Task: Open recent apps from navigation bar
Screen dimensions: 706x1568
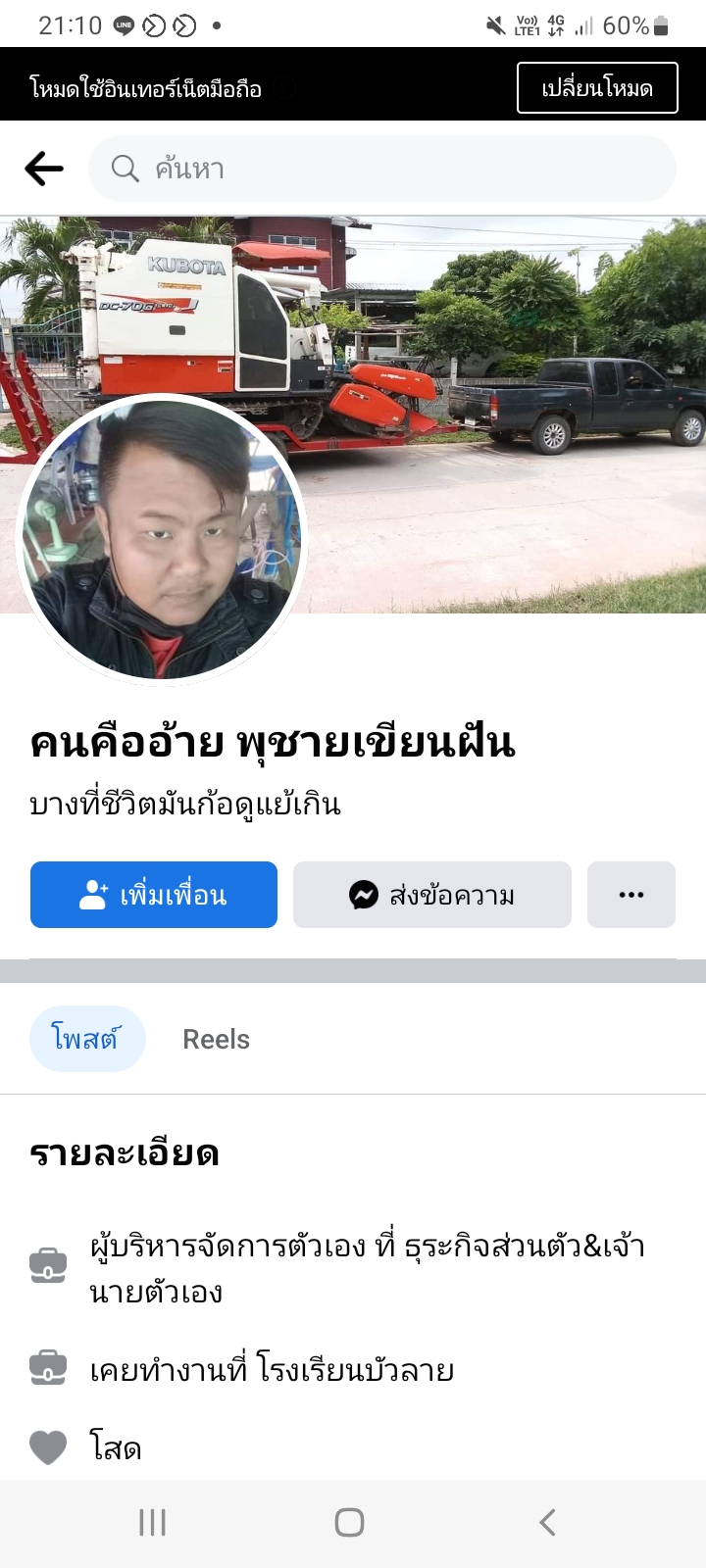Action: click(x=152, y=1522)
